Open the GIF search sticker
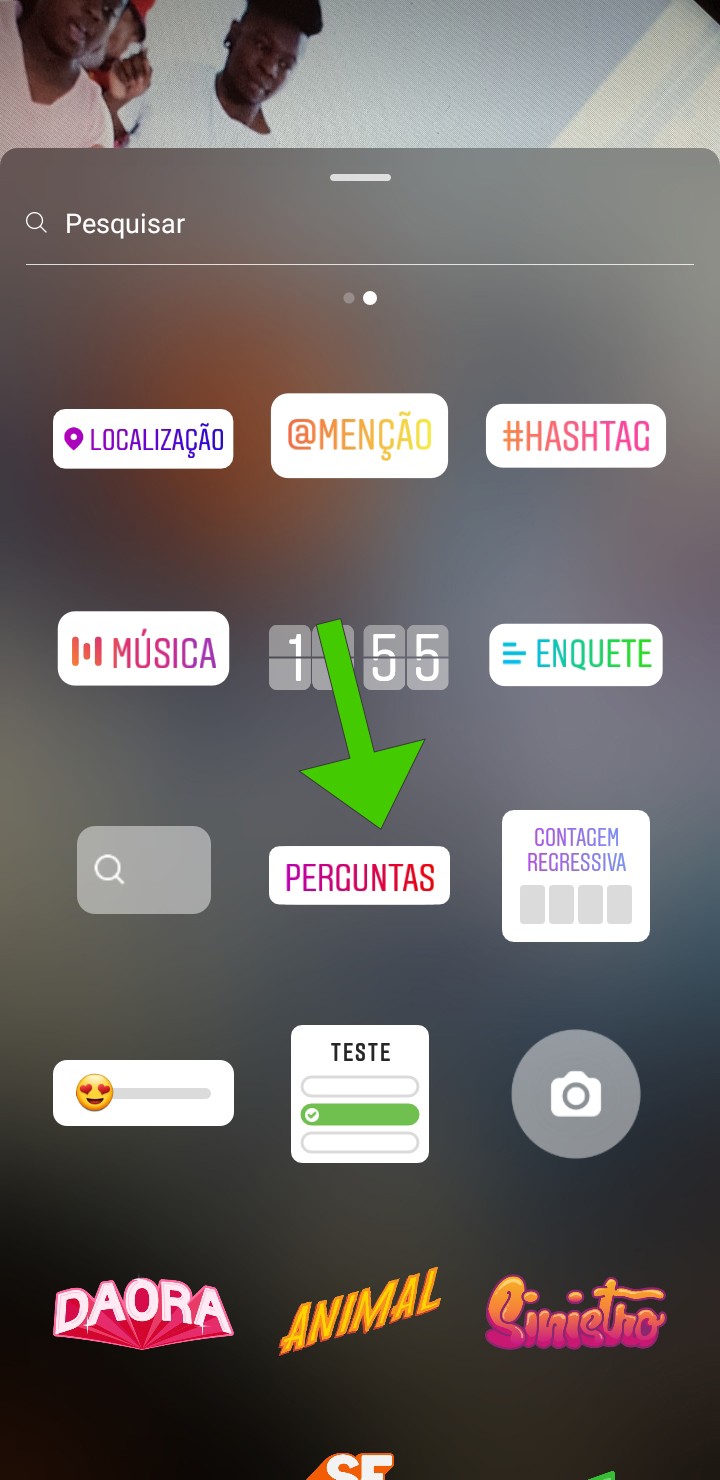This screenshot has height=1480, width=720. pos(144,870)
